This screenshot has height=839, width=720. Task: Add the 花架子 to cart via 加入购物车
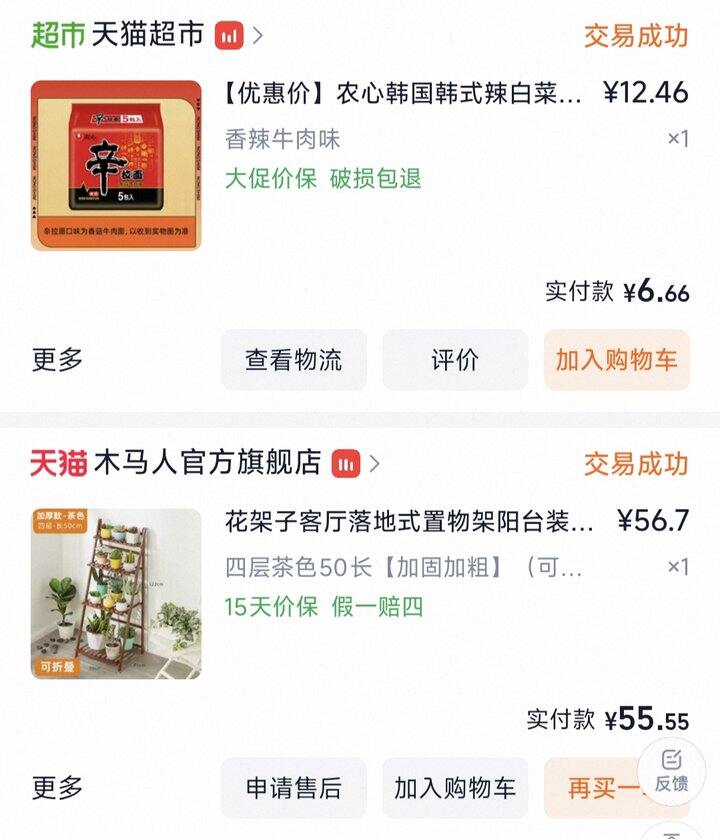pyautogui.click(x=455, y=788)
